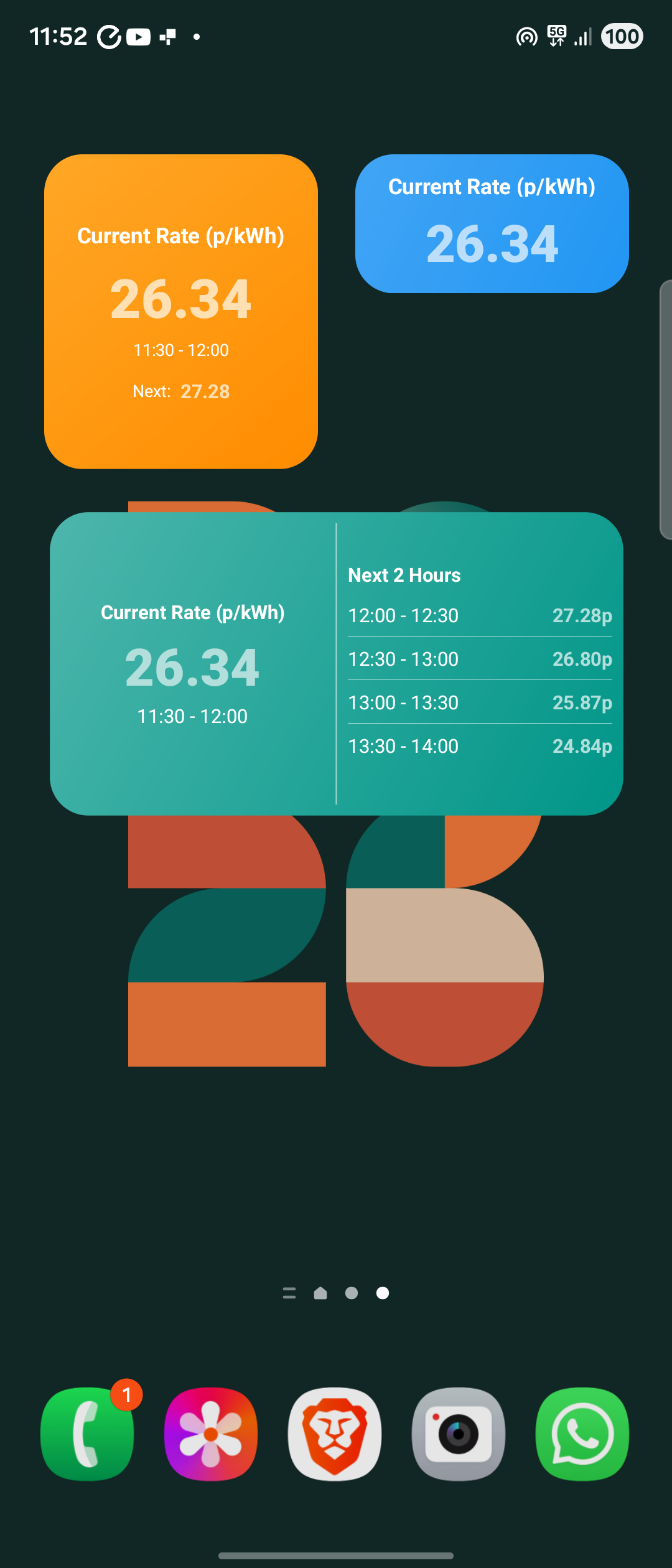Tap the Next: 27.28 rate text
672x1568 pixels.
coord(180,391)
